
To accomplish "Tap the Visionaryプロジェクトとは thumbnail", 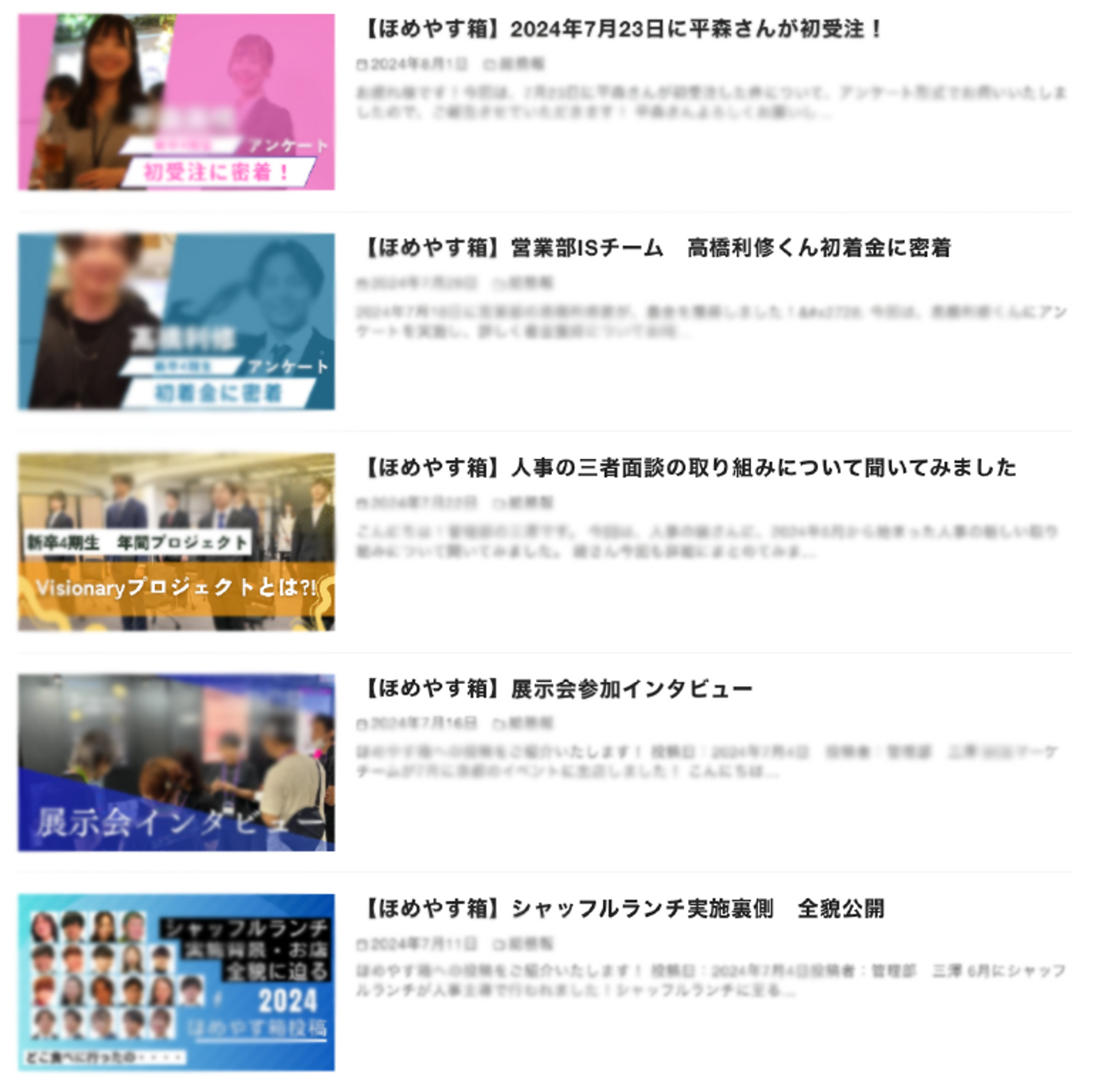I will (x=176, y=542).
